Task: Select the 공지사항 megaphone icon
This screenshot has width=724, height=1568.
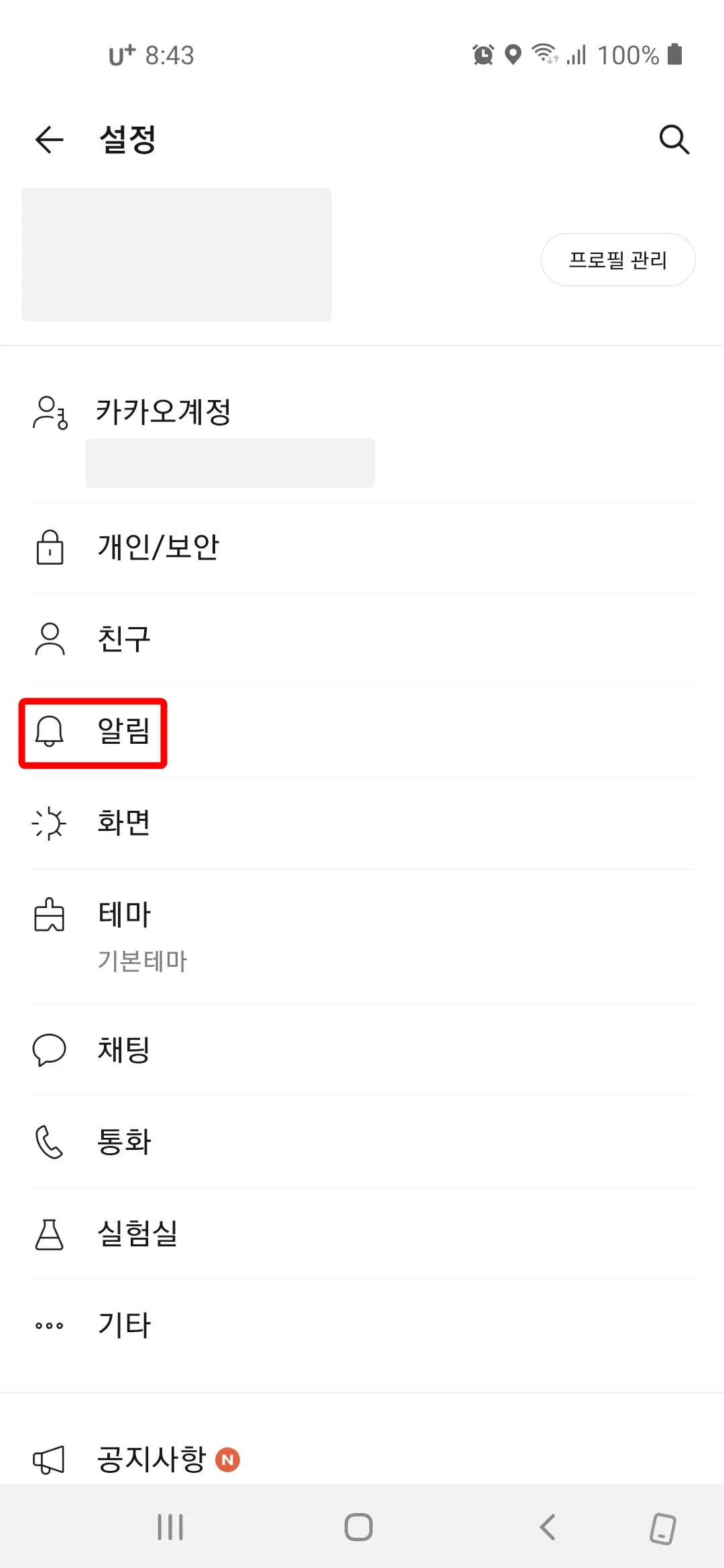Action: point(49,1458)
